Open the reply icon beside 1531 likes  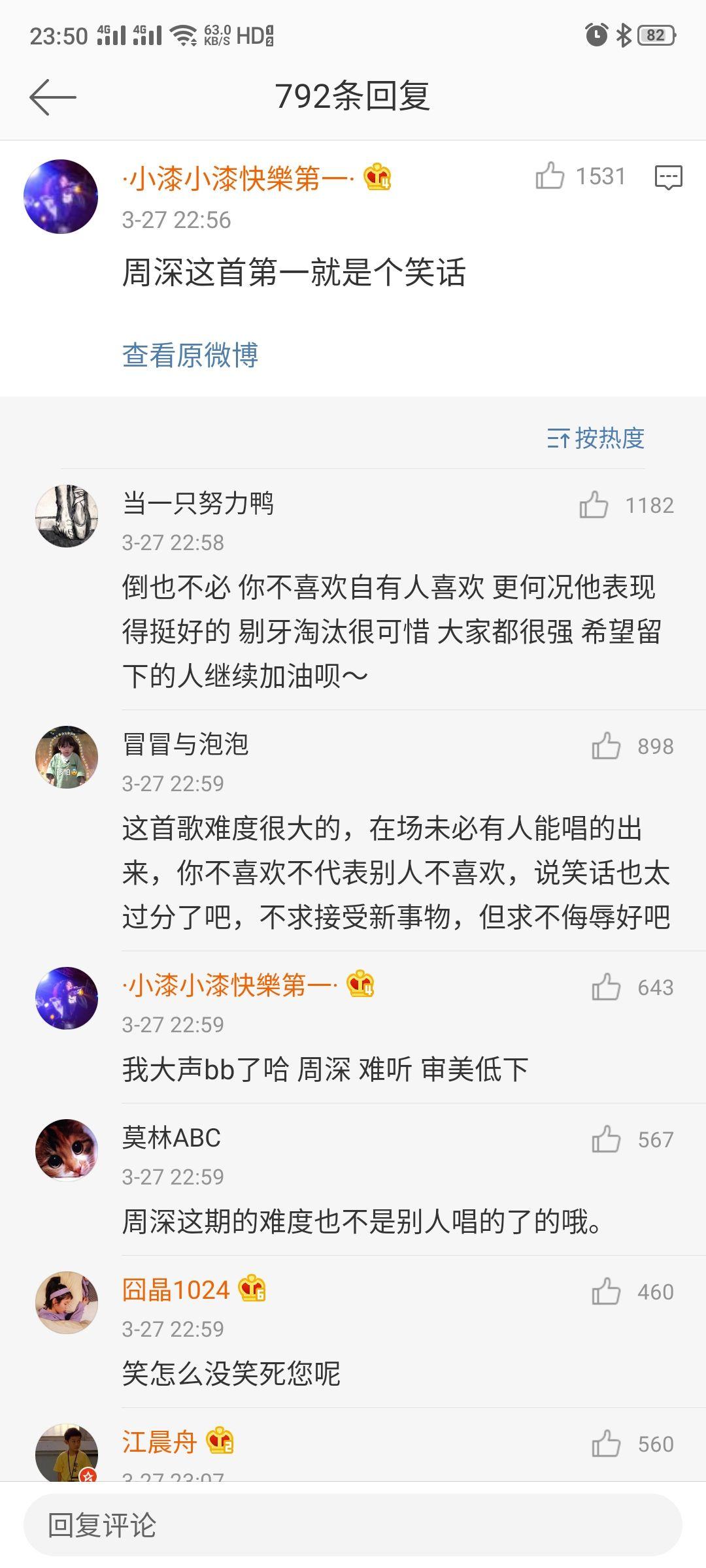point(668,177)
